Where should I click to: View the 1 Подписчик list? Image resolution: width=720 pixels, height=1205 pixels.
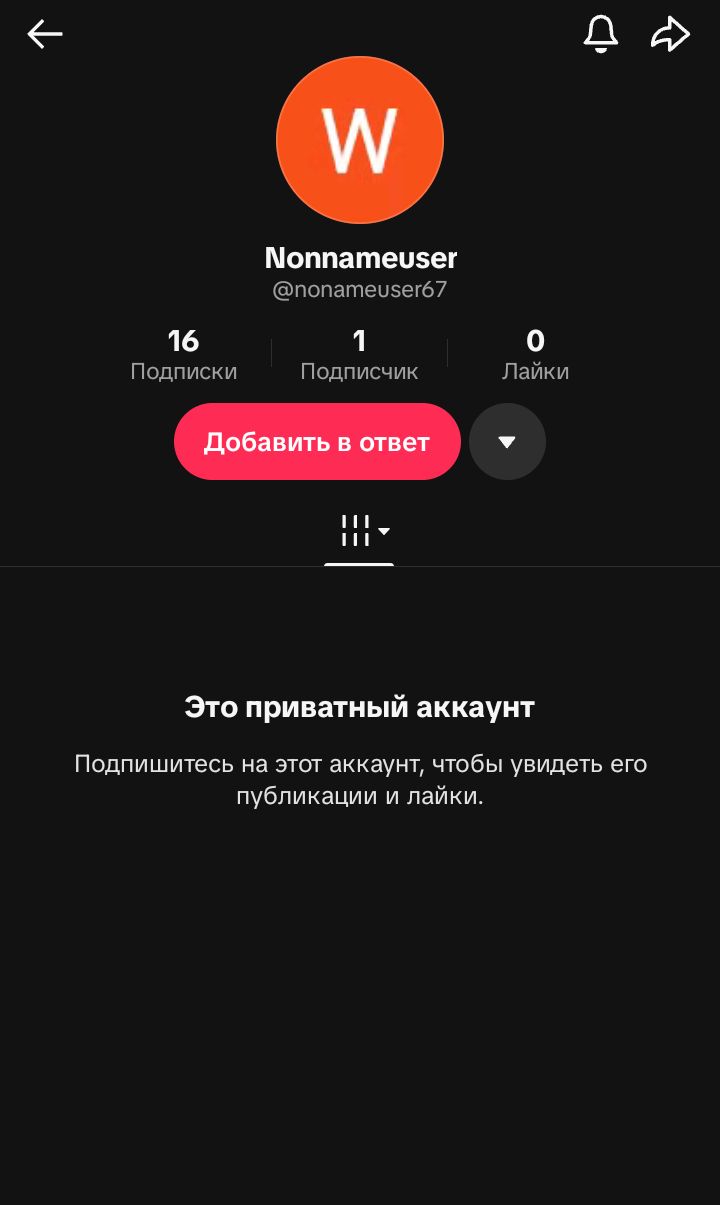pos(359,355)
